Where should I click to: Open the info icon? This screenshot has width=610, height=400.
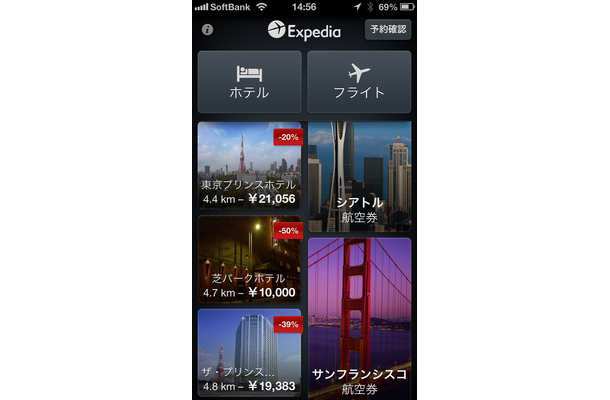click(x=207, y=30)
